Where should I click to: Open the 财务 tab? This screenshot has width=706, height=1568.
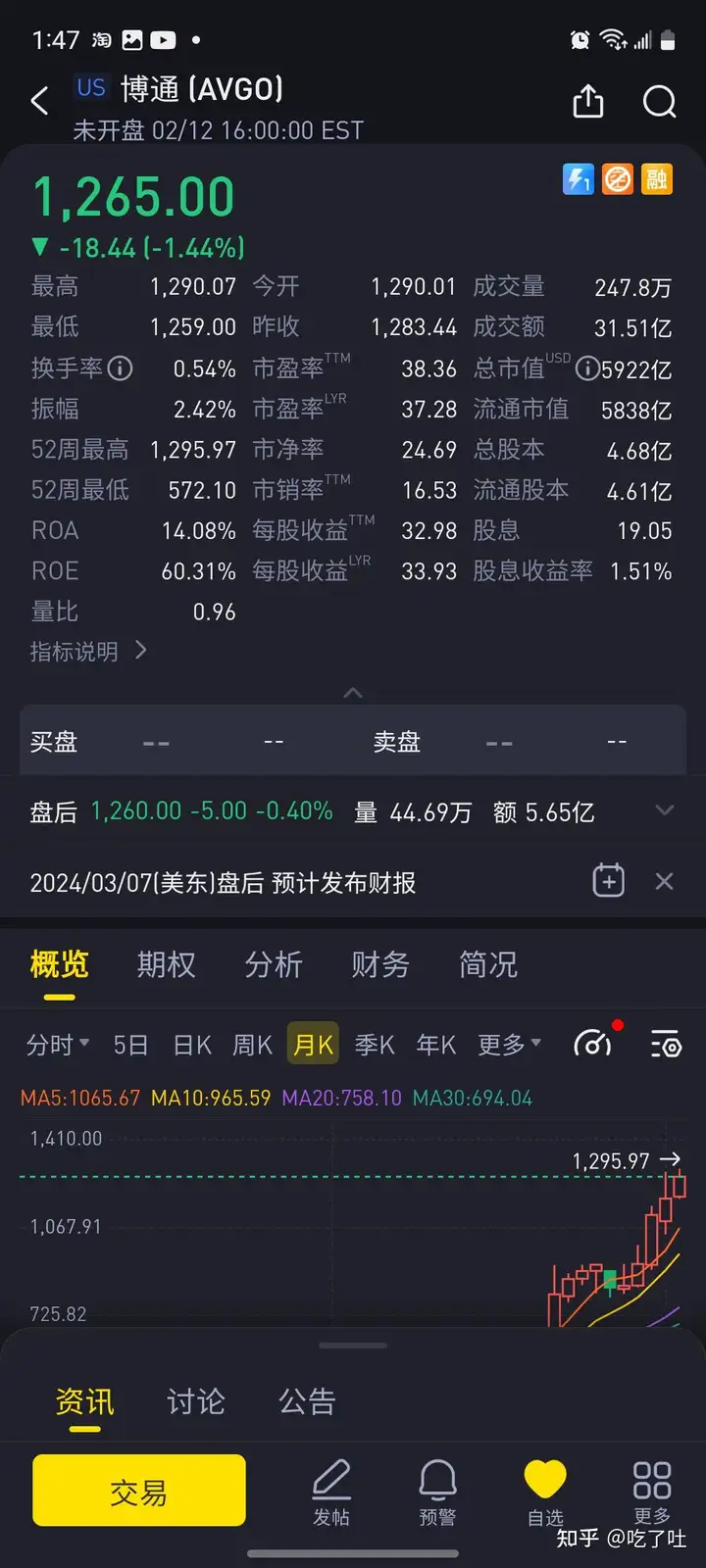[380, 965]
